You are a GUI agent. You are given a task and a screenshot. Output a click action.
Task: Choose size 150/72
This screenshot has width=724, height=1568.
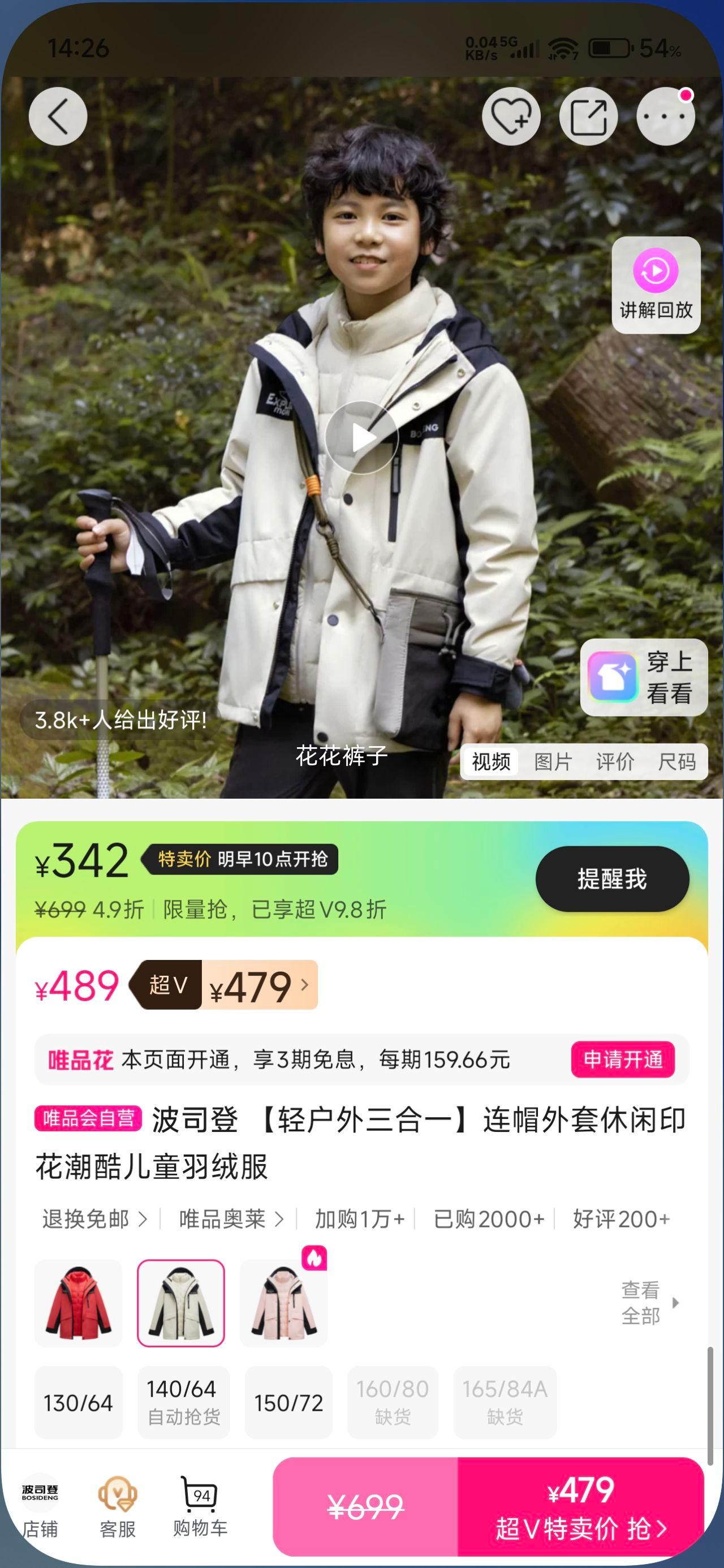(x=288, y=1403)
